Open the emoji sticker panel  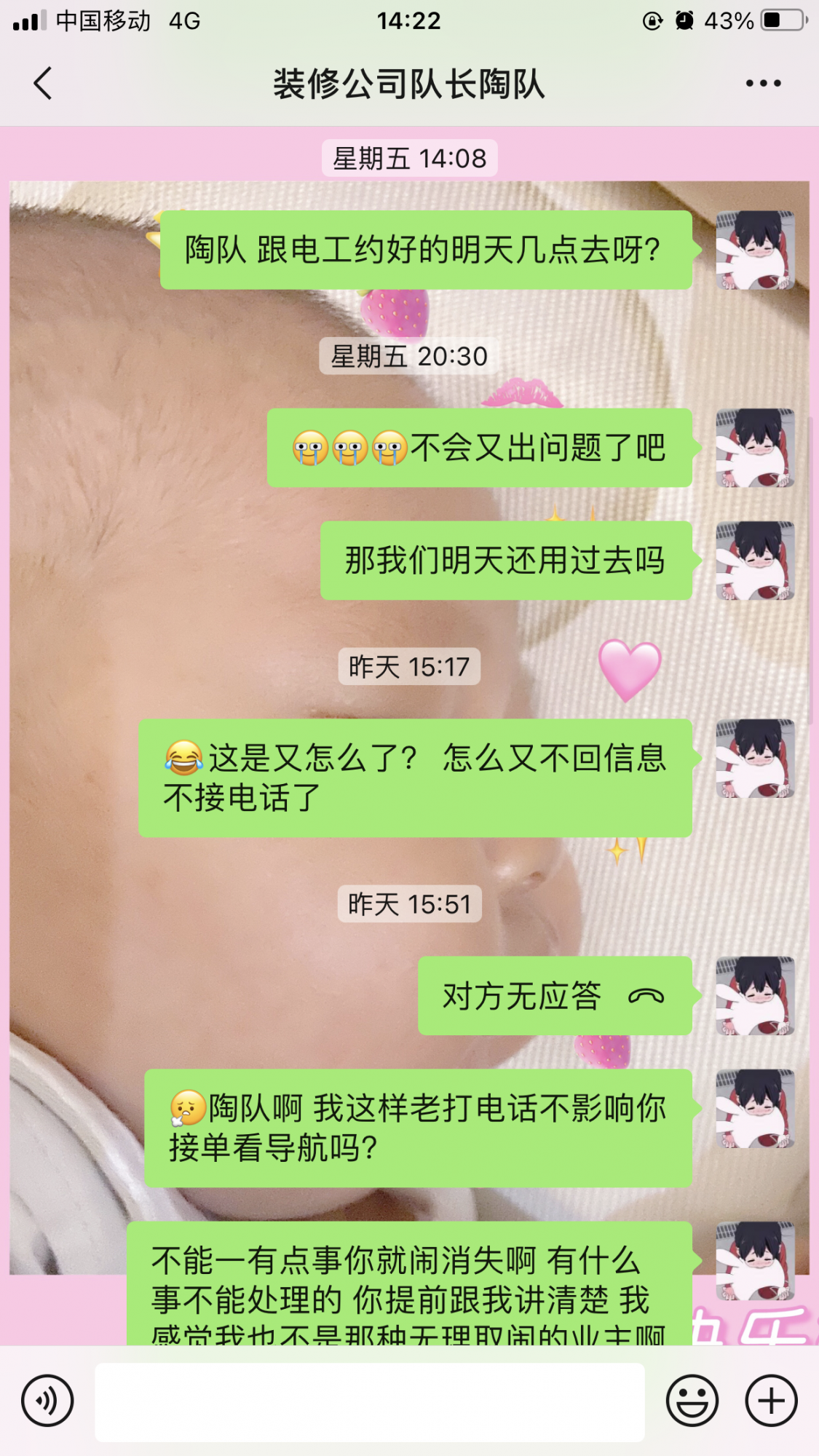[x=692, y=1400]
